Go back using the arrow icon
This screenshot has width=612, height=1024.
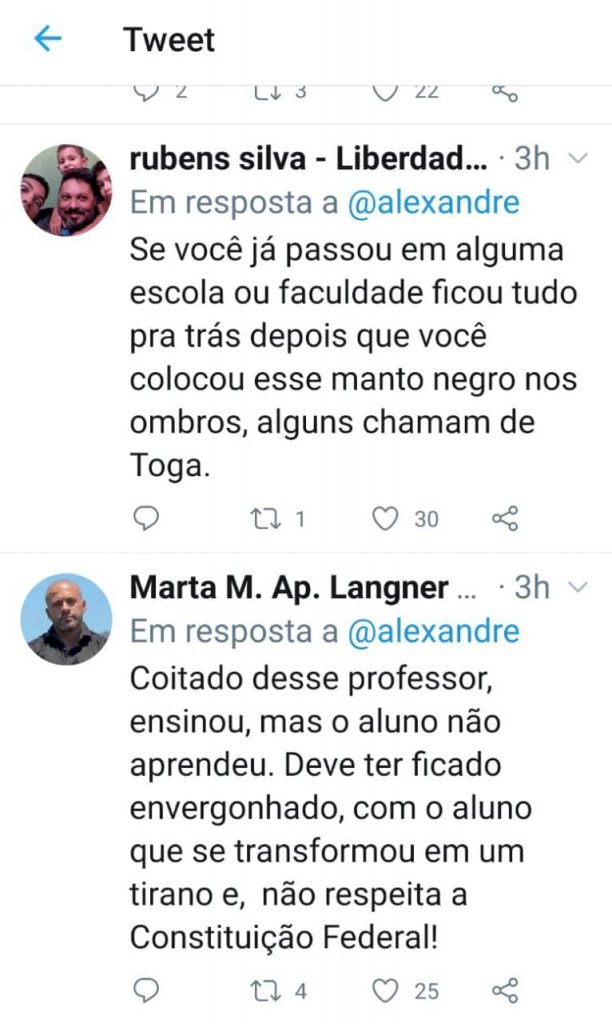(47, 39)
